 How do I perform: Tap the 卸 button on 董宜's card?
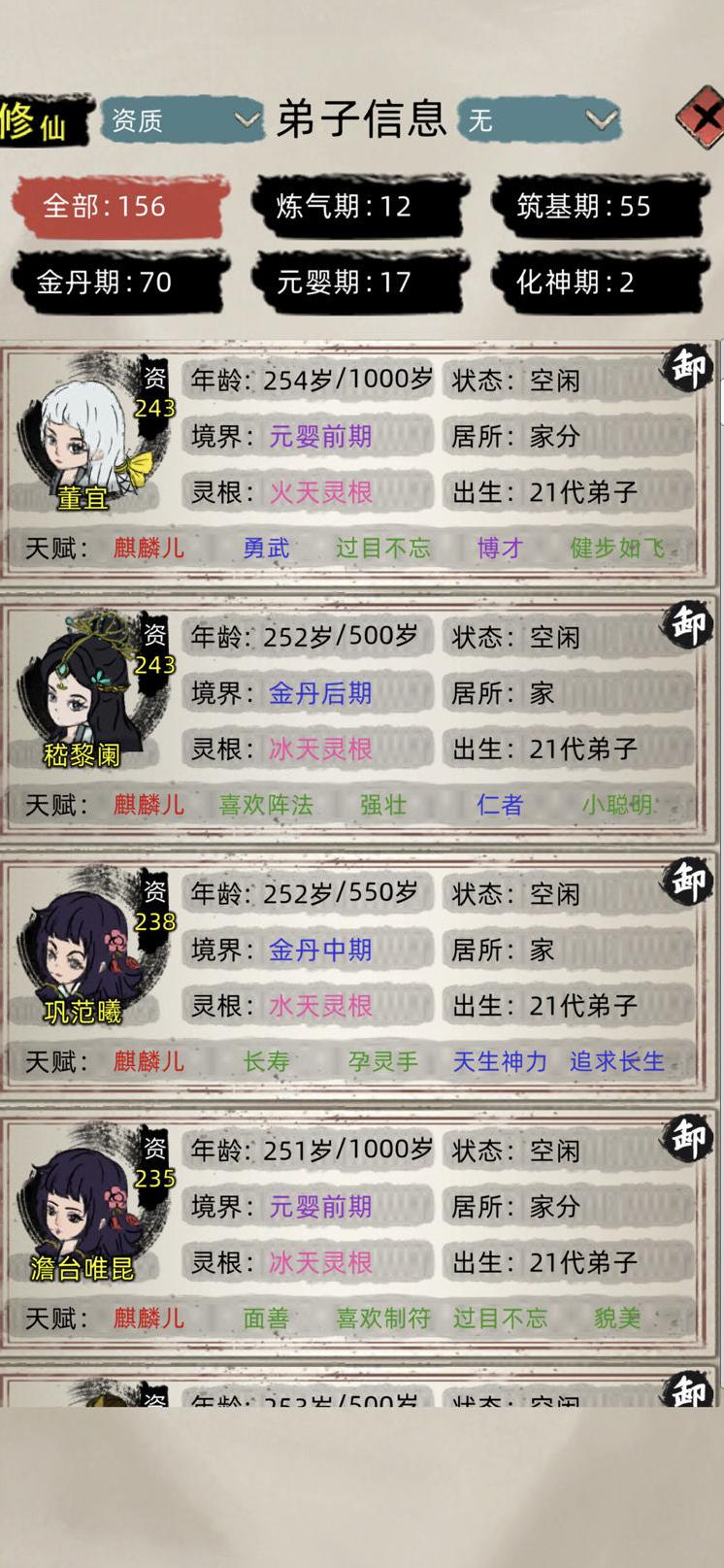coord(689,368)
